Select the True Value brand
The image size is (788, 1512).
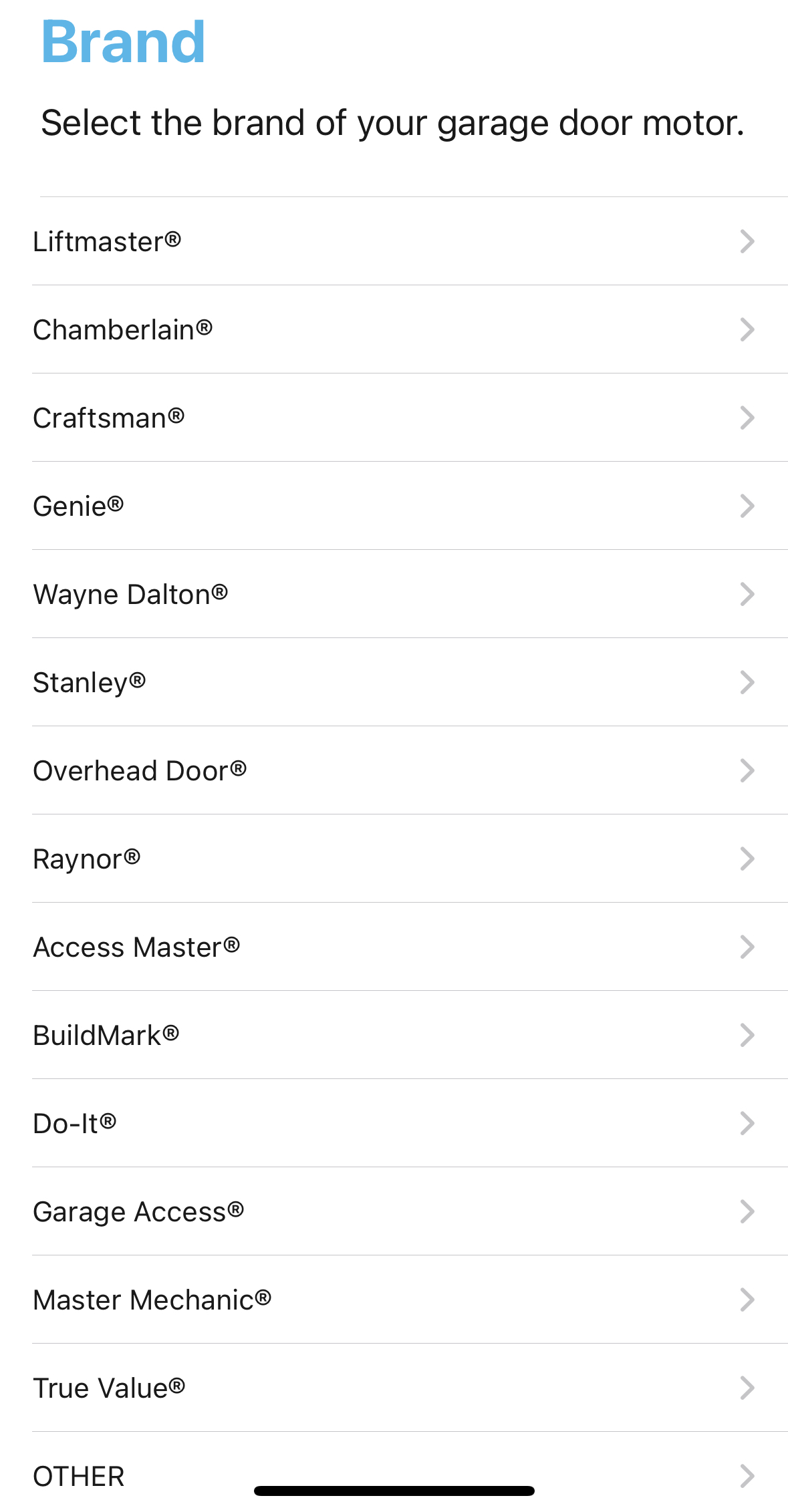tap(110, 1388)
